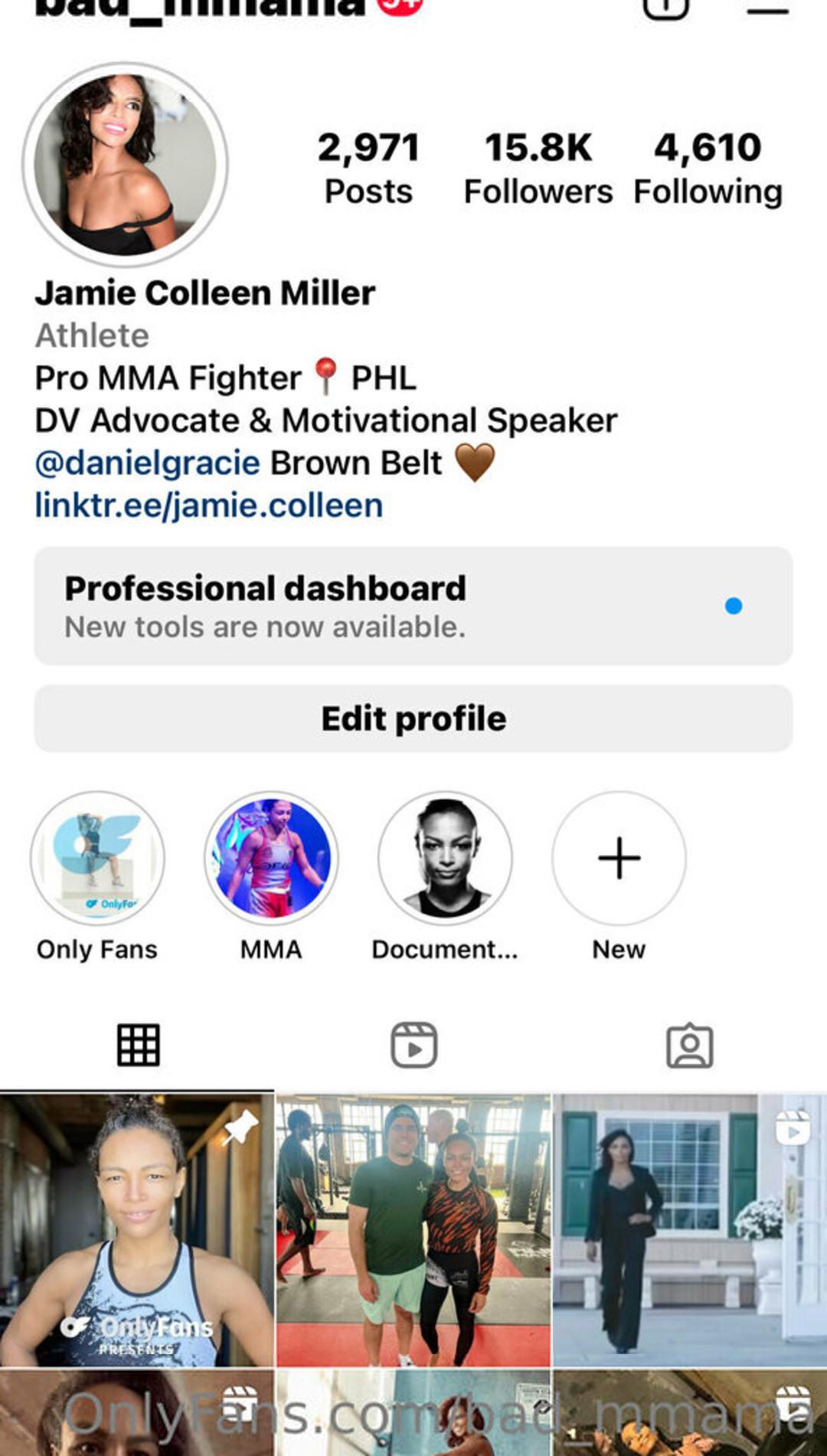View the 15.8K Followers list

(x=538, y=168)
